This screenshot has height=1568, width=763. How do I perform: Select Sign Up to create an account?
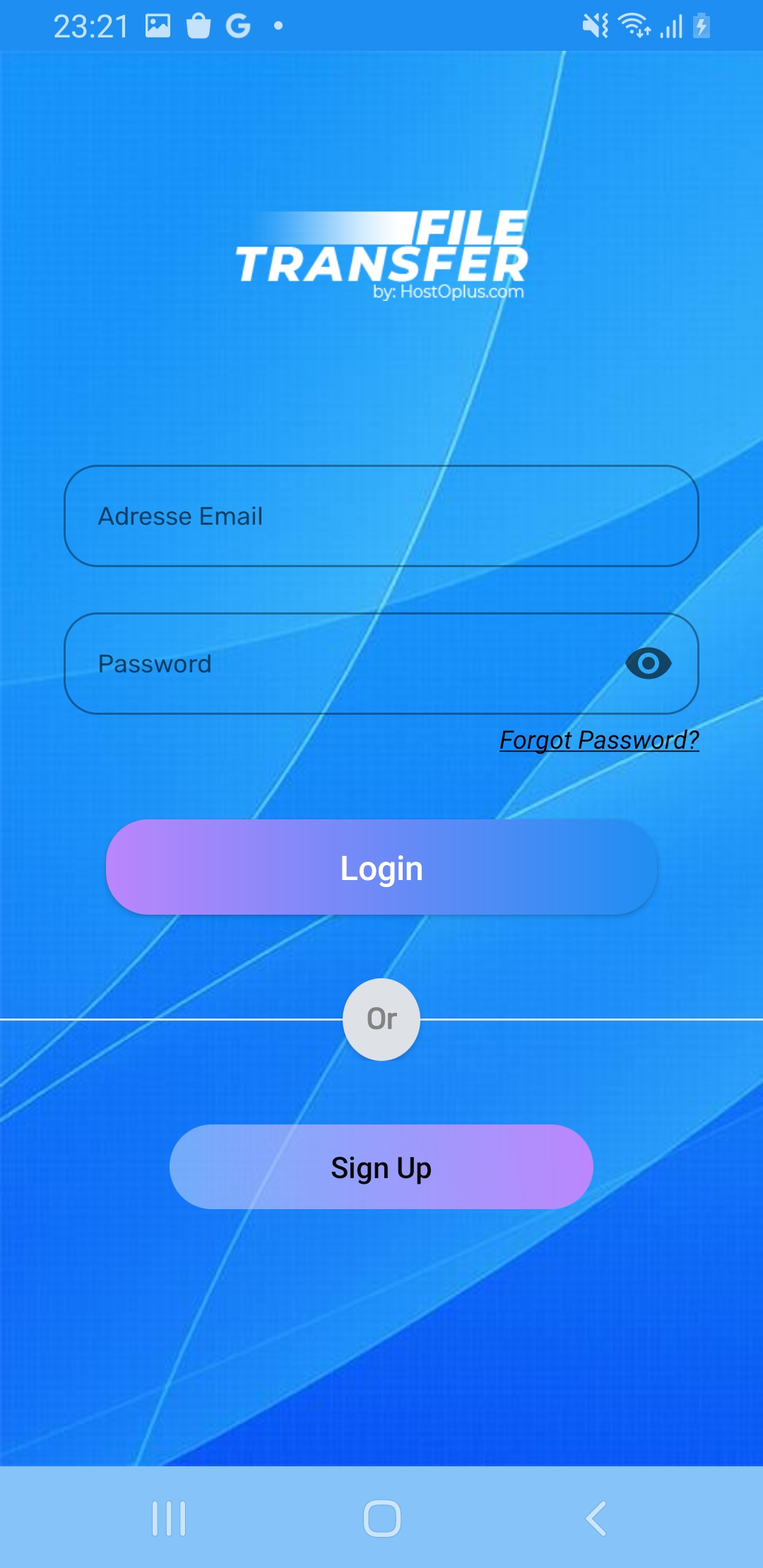click(x=381, y=1167)
